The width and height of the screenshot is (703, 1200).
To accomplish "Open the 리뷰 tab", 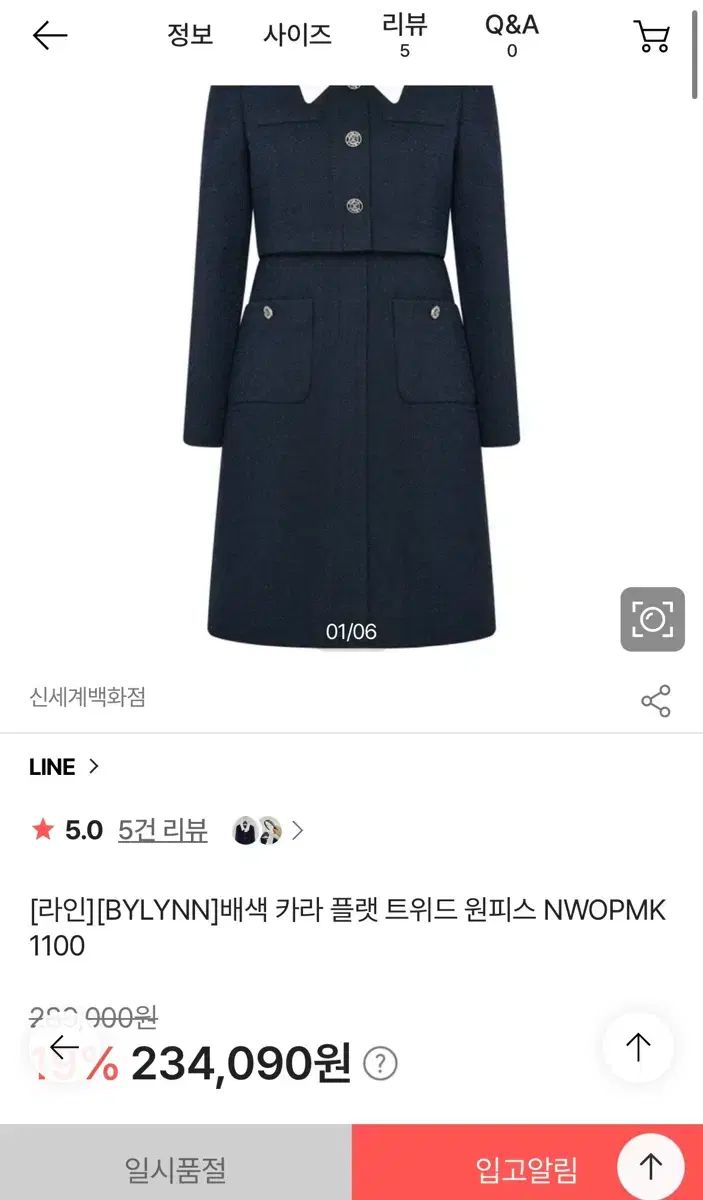I will coord(404,34).
